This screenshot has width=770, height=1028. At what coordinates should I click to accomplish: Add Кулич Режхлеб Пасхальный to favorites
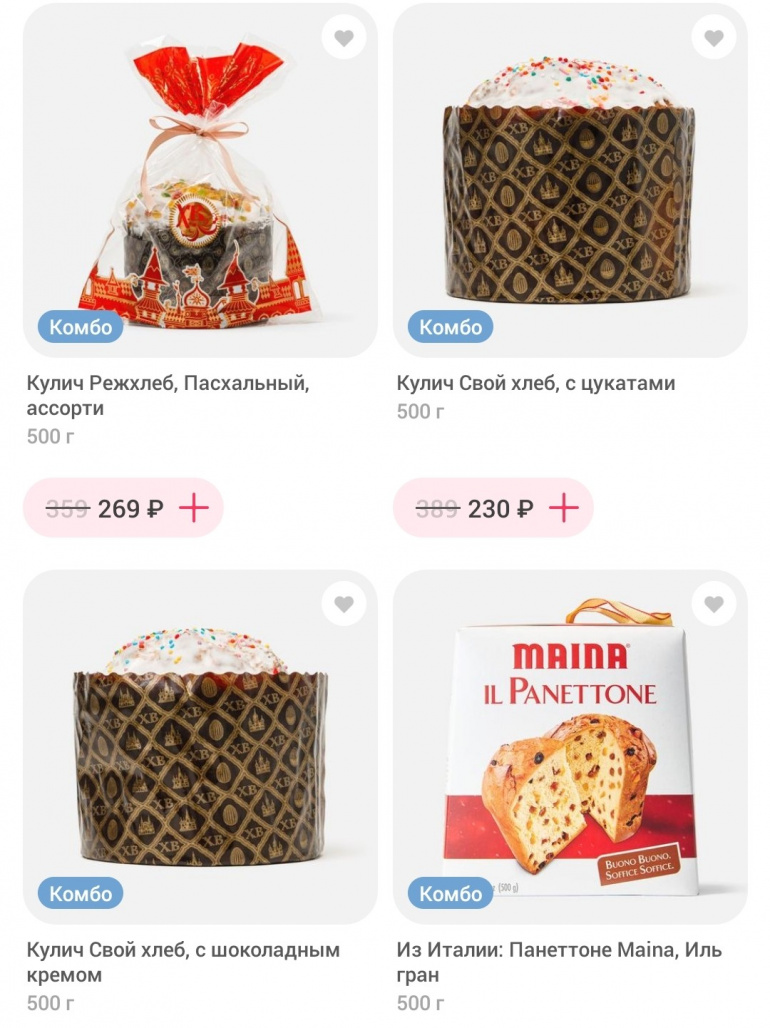(343, 39)
